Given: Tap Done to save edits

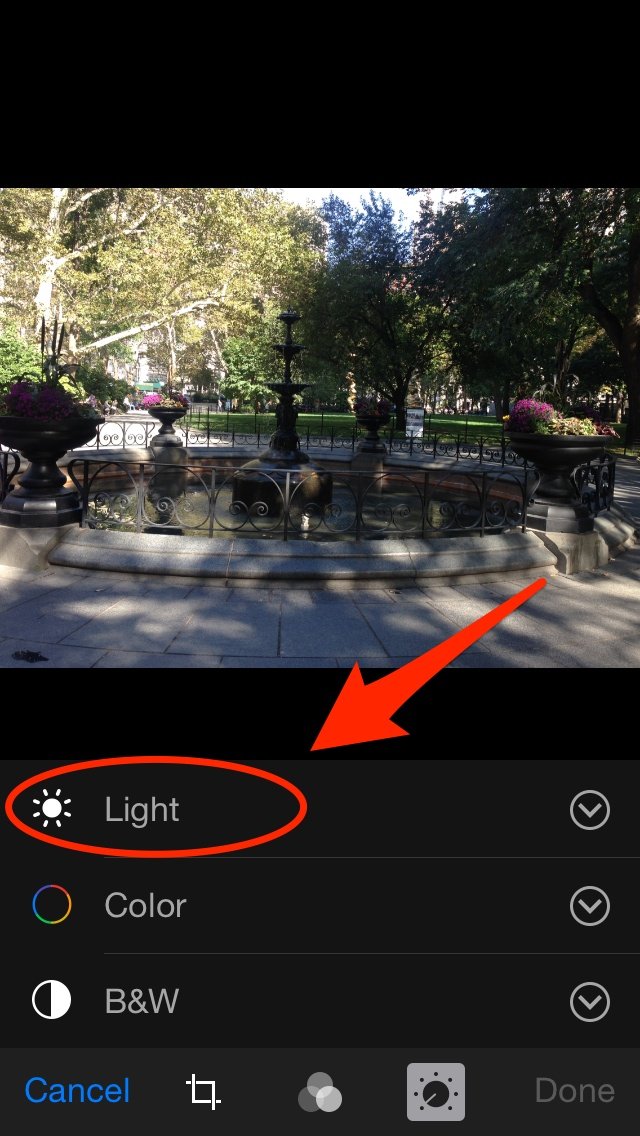Looking at the screenshot, I should 575,1091.
